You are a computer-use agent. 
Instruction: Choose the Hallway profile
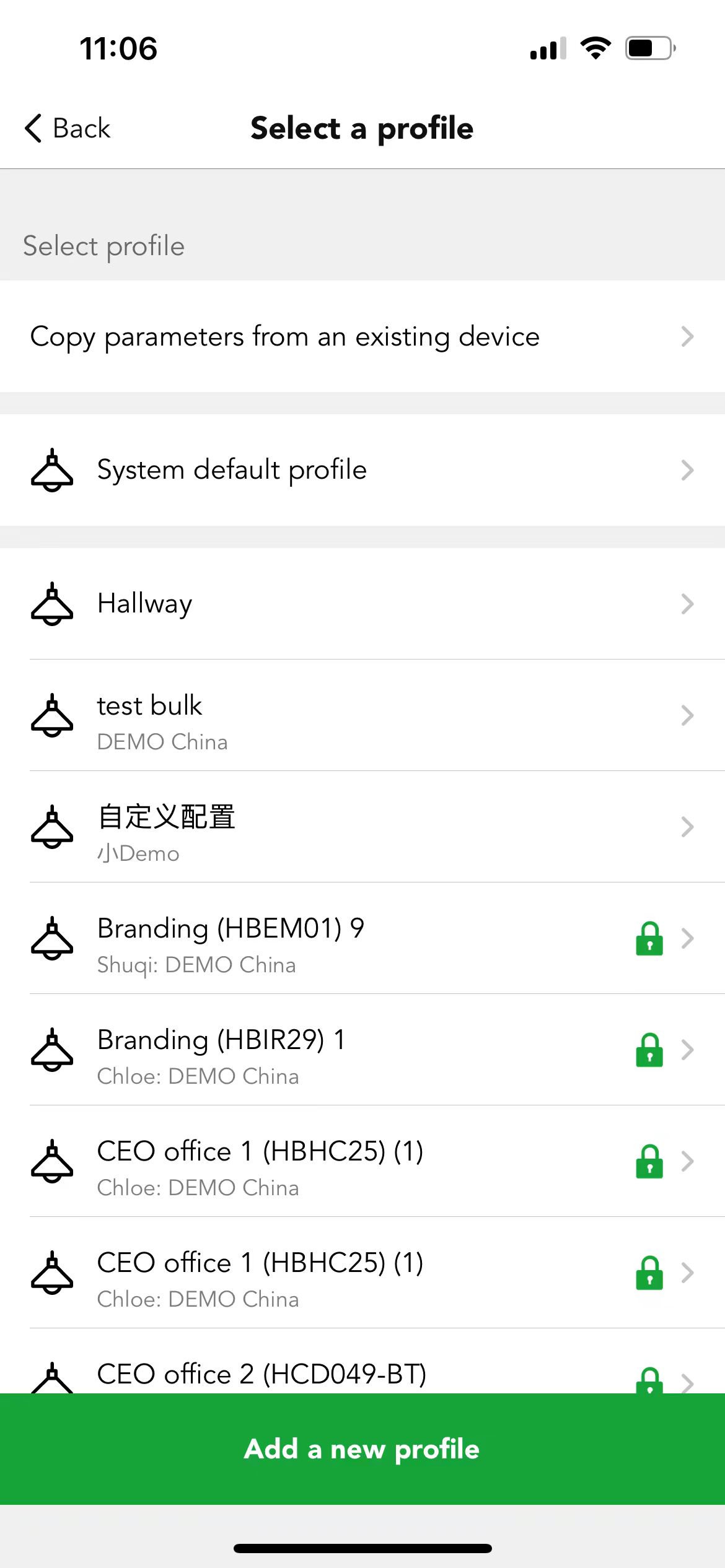point(362,604)
